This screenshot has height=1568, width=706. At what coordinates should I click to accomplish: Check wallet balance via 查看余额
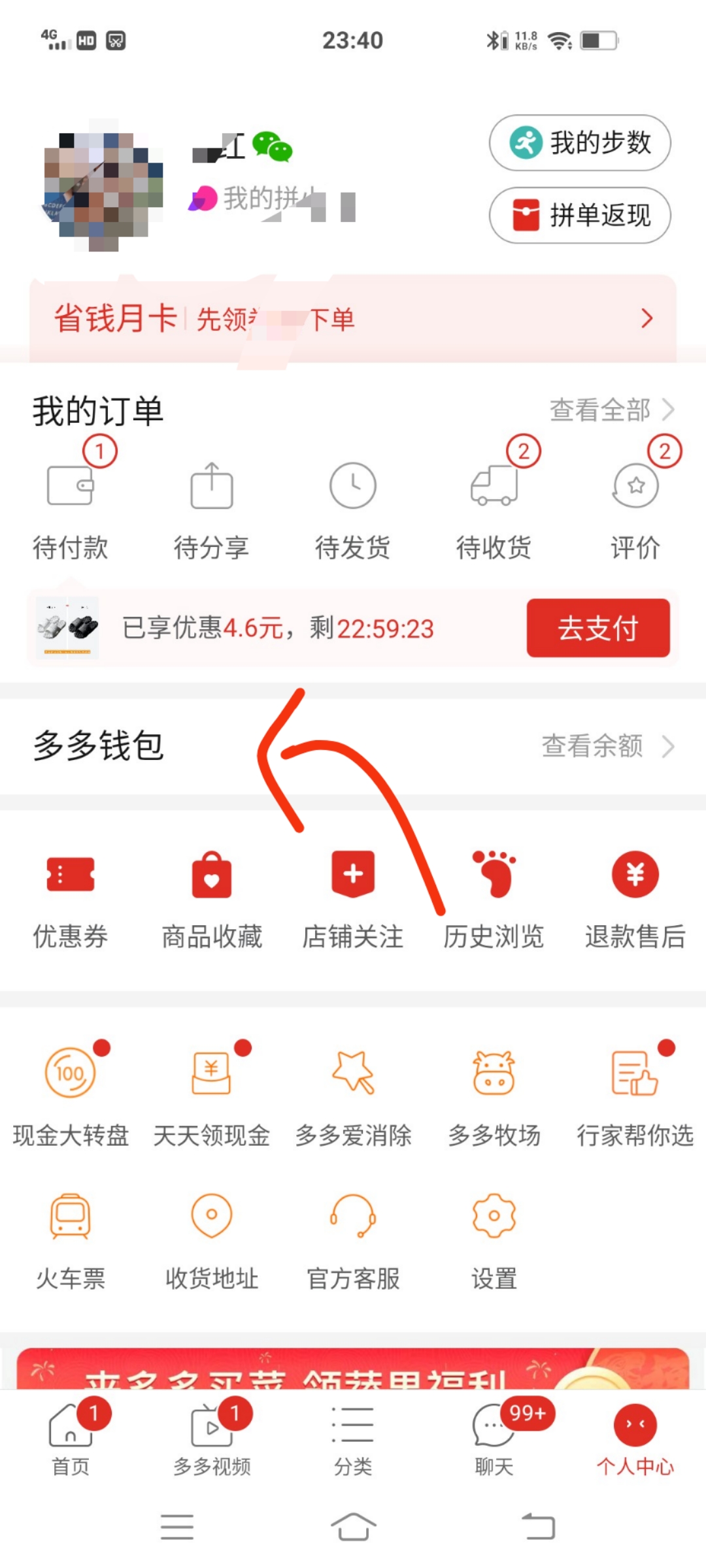607,746
